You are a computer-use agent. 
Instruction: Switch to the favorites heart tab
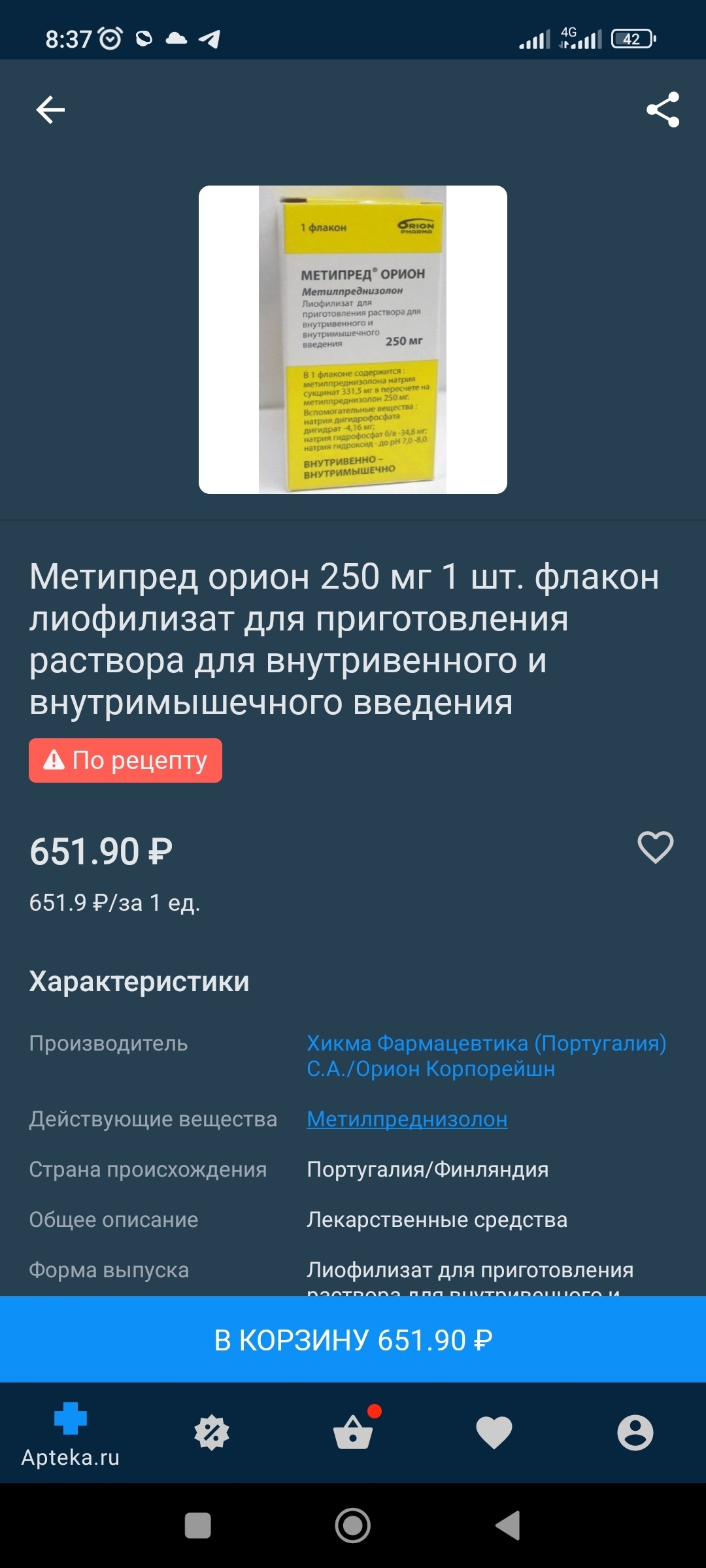tap(494, 1433)
